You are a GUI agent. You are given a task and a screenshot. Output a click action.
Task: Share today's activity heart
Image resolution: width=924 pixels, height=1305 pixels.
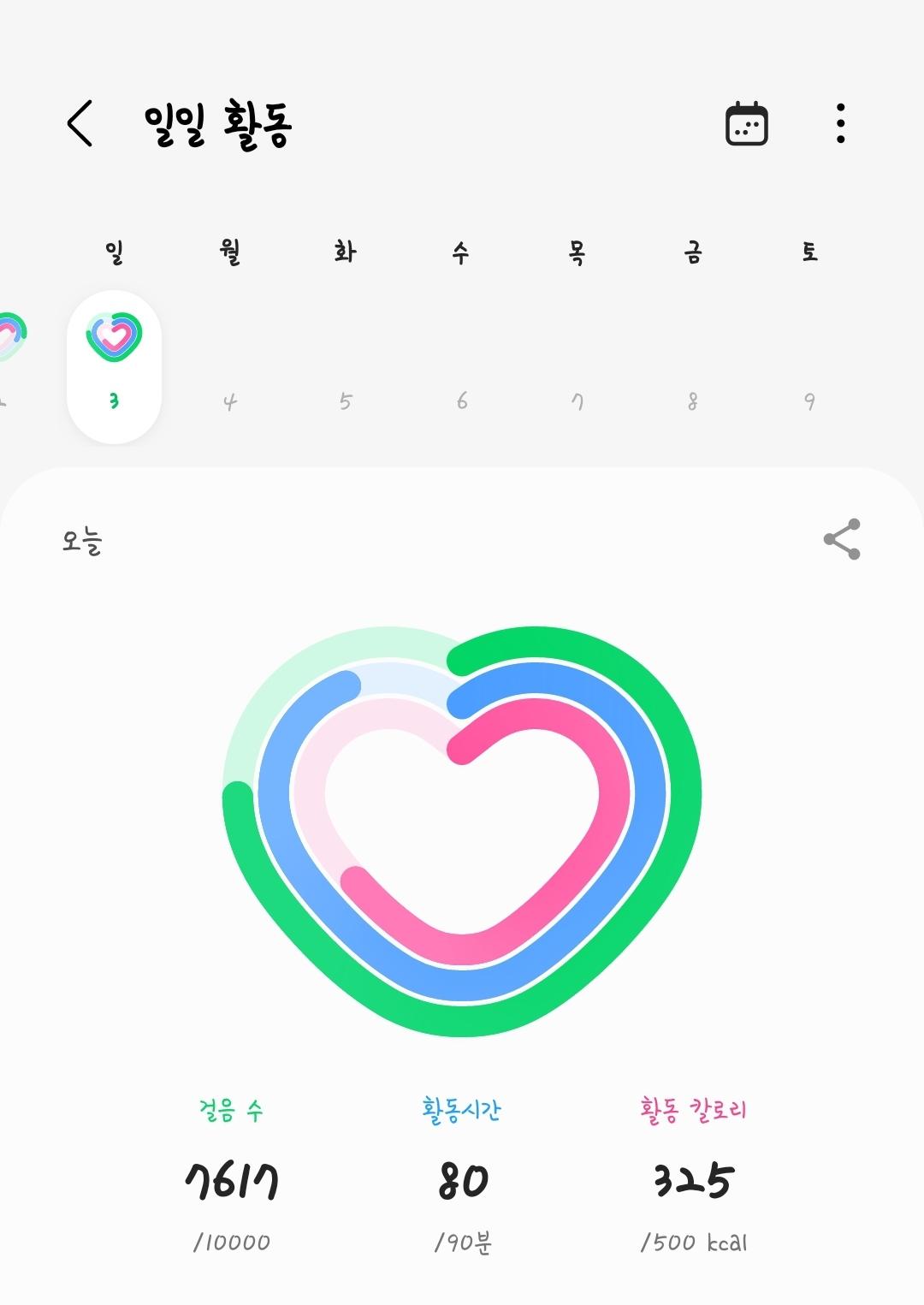coord(842,539)
